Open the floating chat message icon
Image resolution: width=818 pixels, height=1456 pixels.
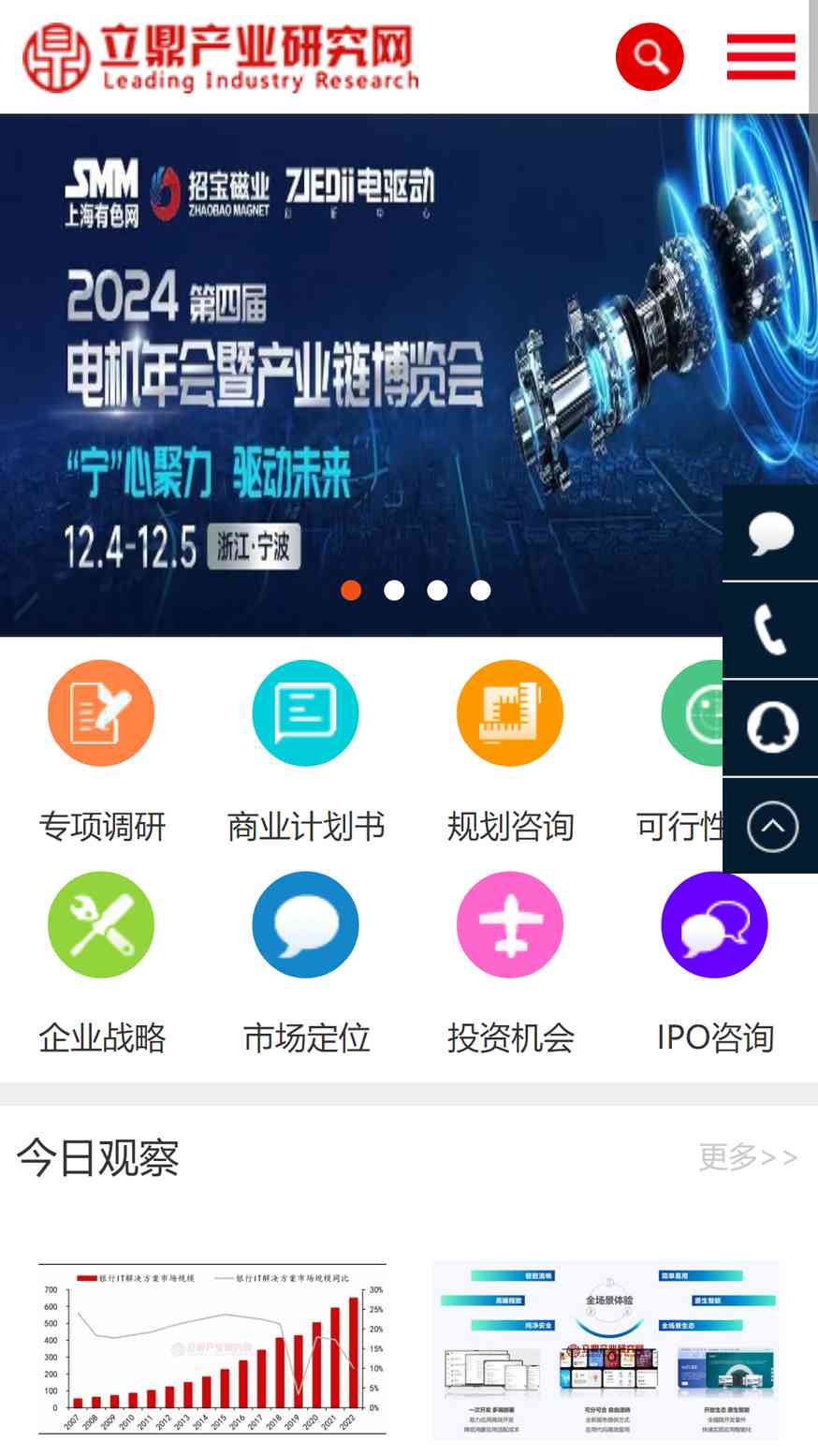coord(770,533)
